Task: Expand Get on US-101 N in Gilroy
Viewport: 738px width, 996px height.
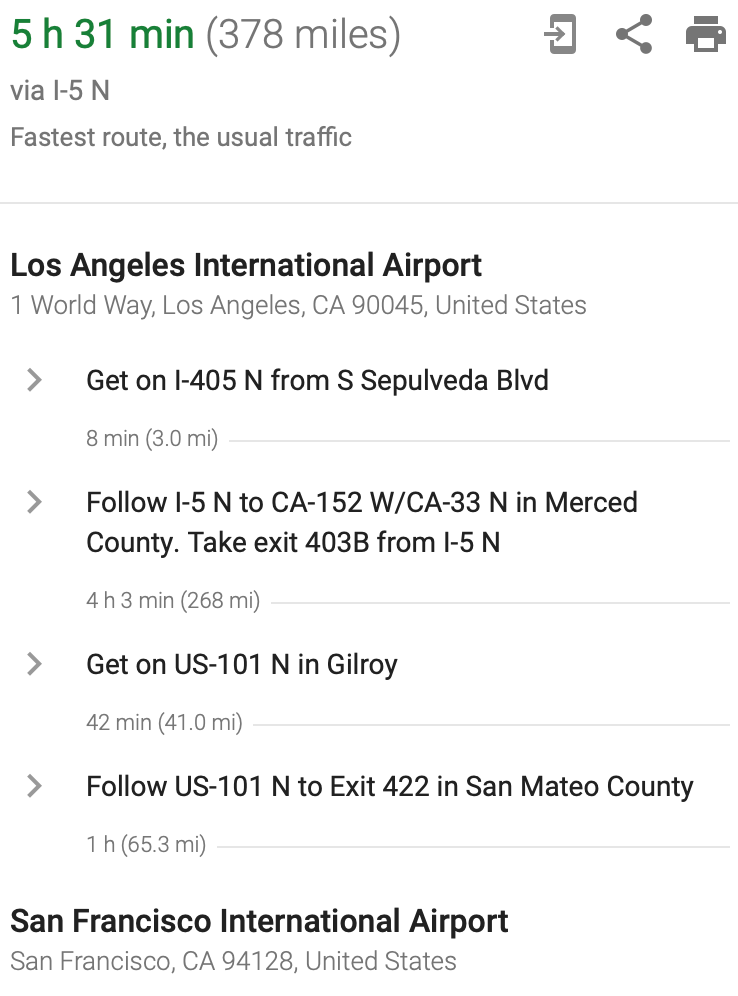Action: pyautogui.click(x=35, y=664)
